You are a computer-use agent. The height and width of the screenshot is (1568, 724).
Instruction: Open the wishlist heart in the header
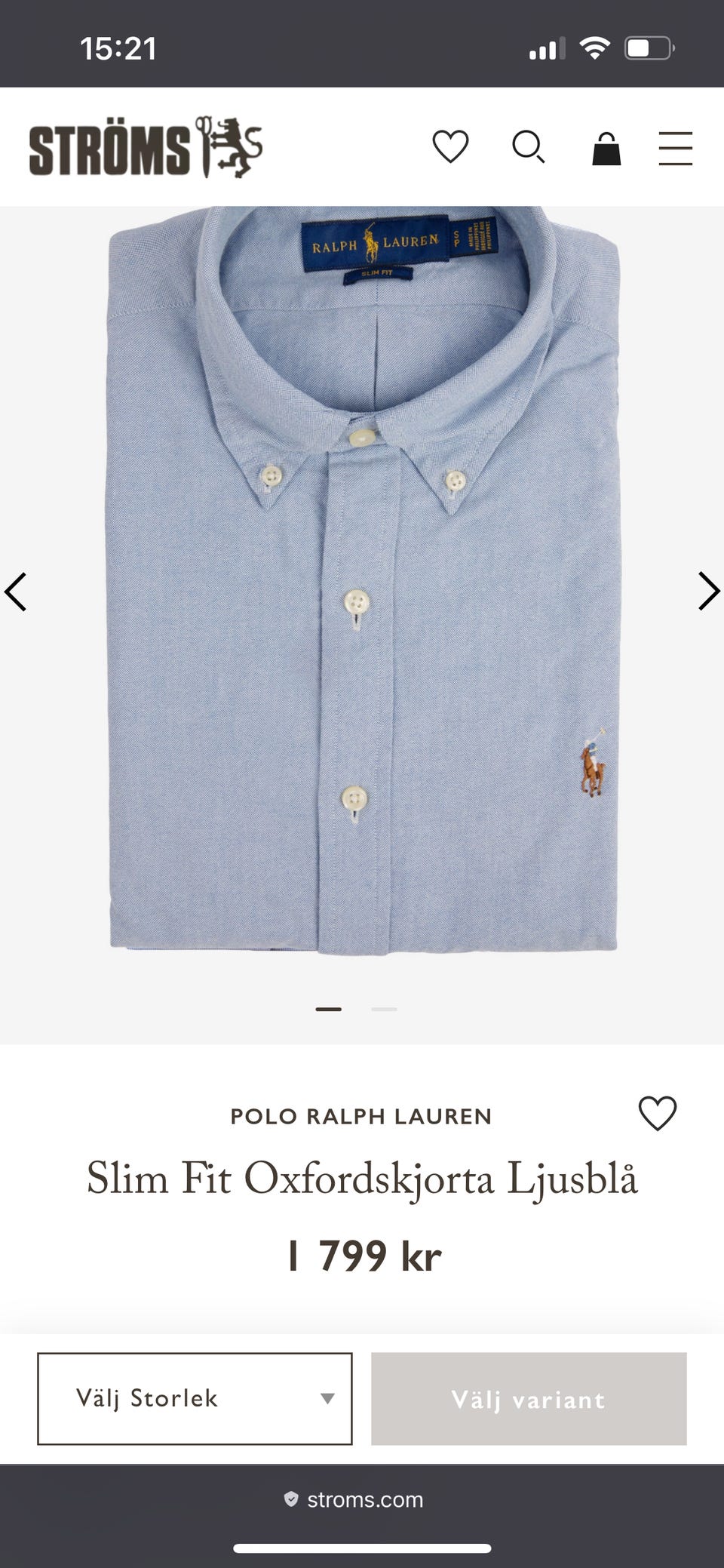450,146
